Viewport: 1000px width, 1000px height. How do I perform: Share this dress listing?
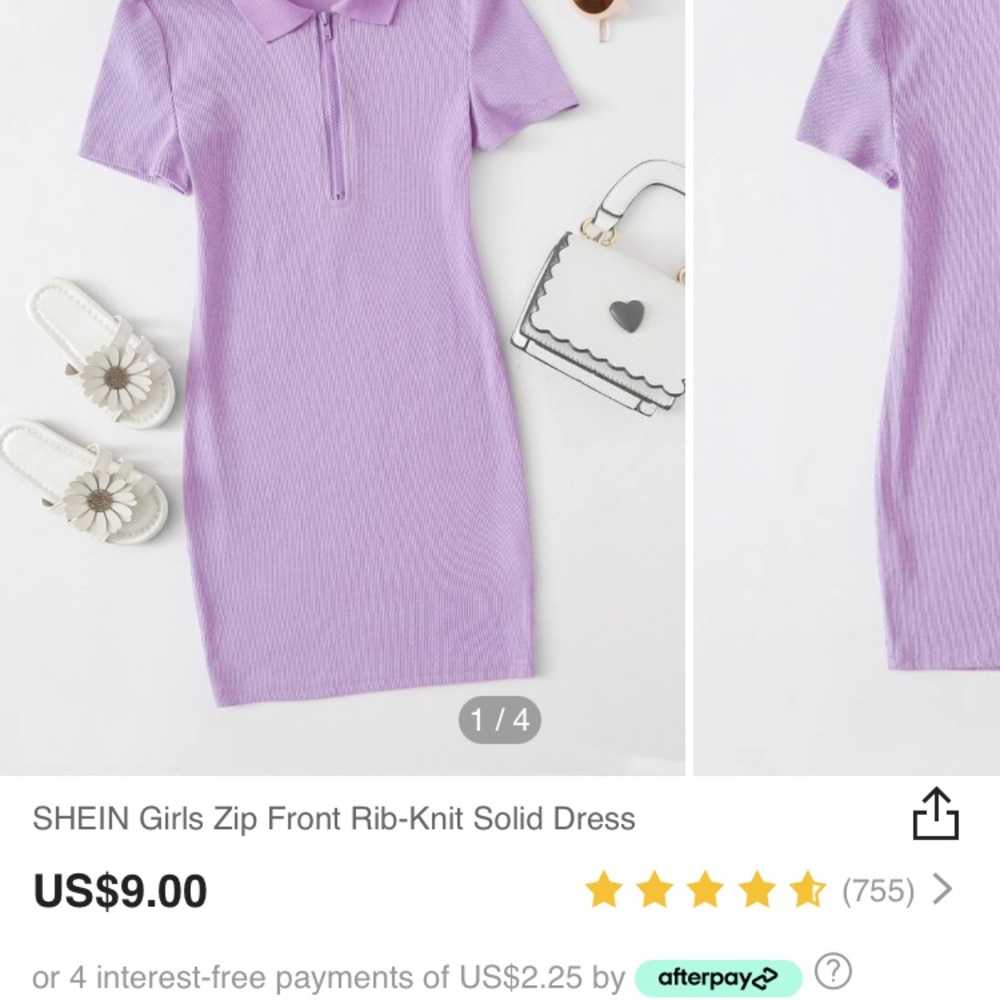[935, 814]
